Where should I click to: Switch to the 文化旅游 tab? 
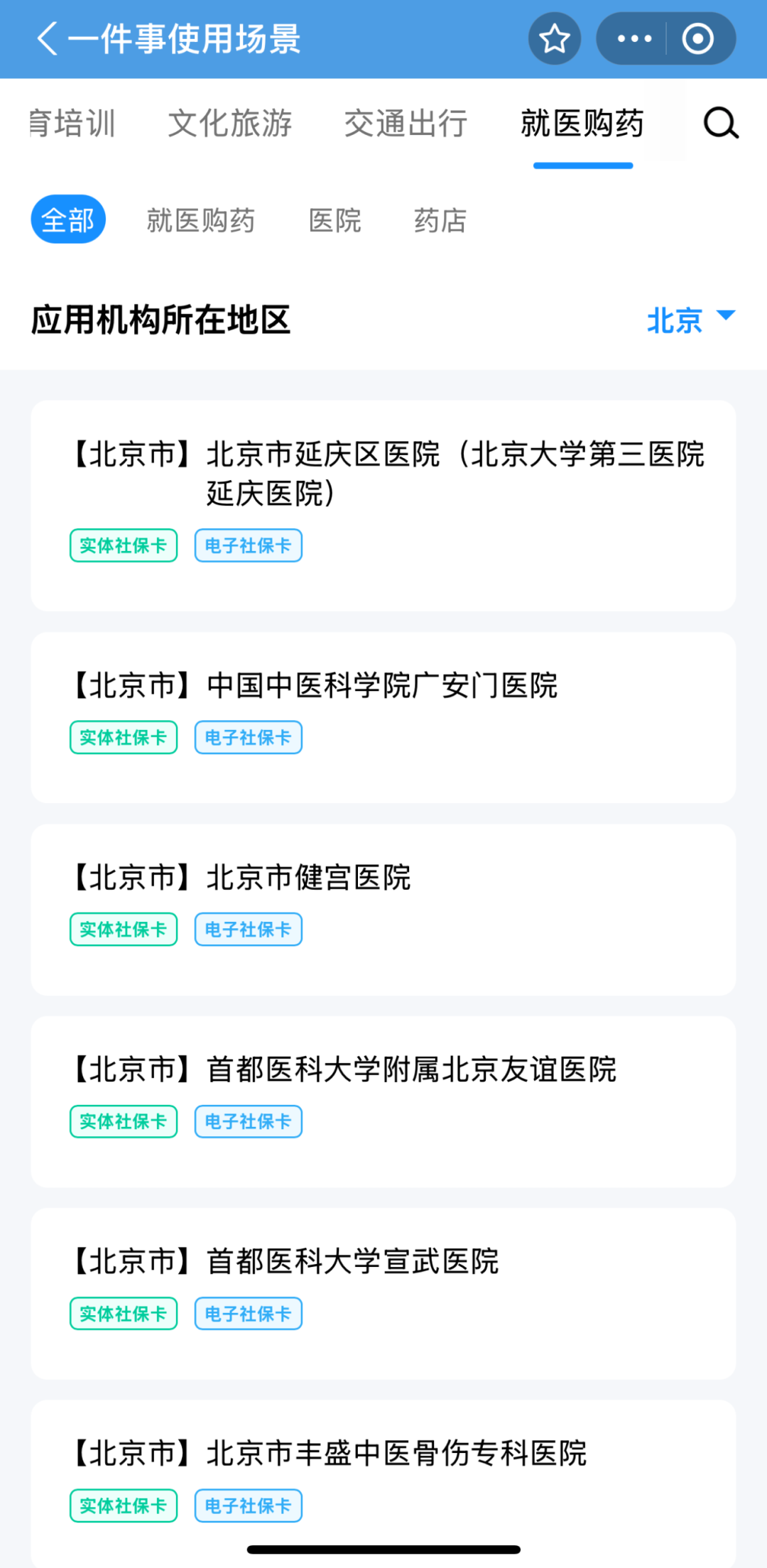pos(230,123)
